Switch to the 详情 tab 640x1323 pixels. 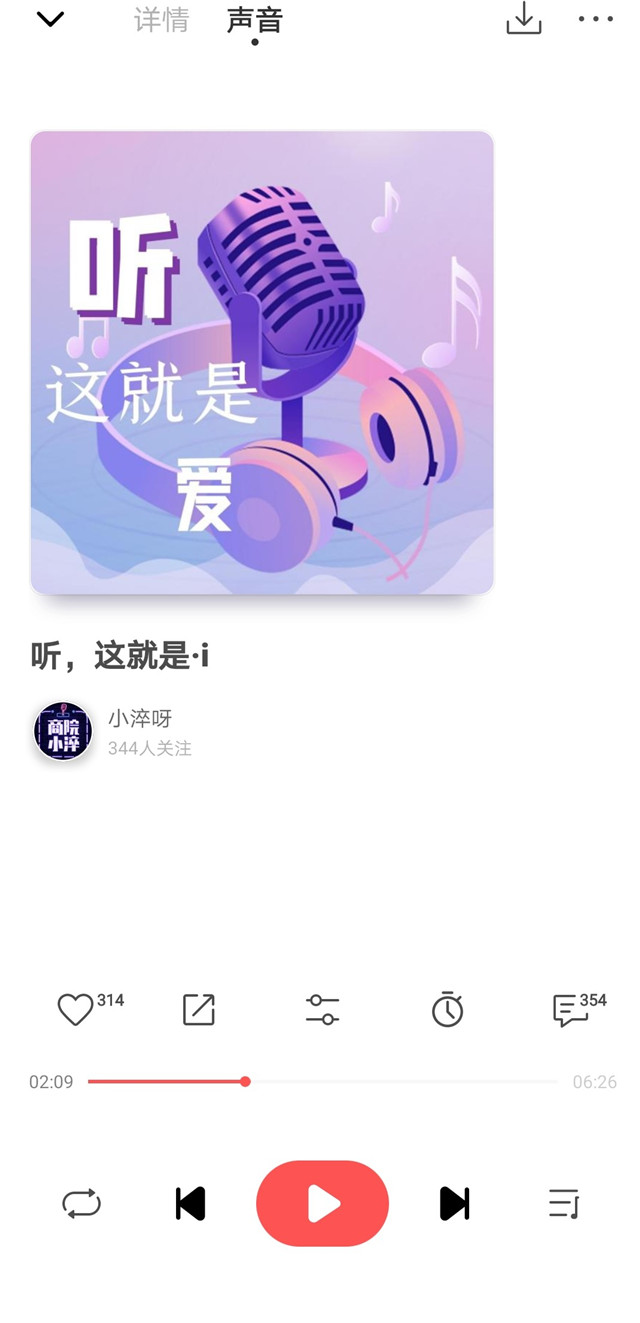coord(161,20)
